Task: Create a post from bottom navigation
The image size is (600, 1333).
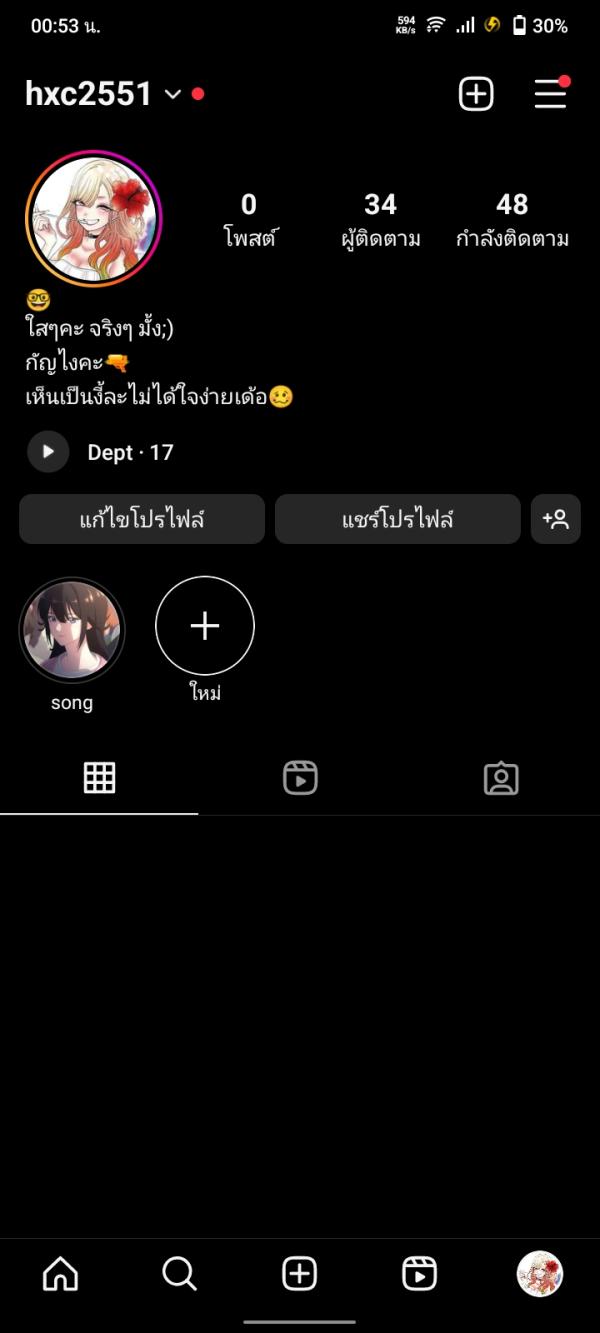Action: point(300,1274)
